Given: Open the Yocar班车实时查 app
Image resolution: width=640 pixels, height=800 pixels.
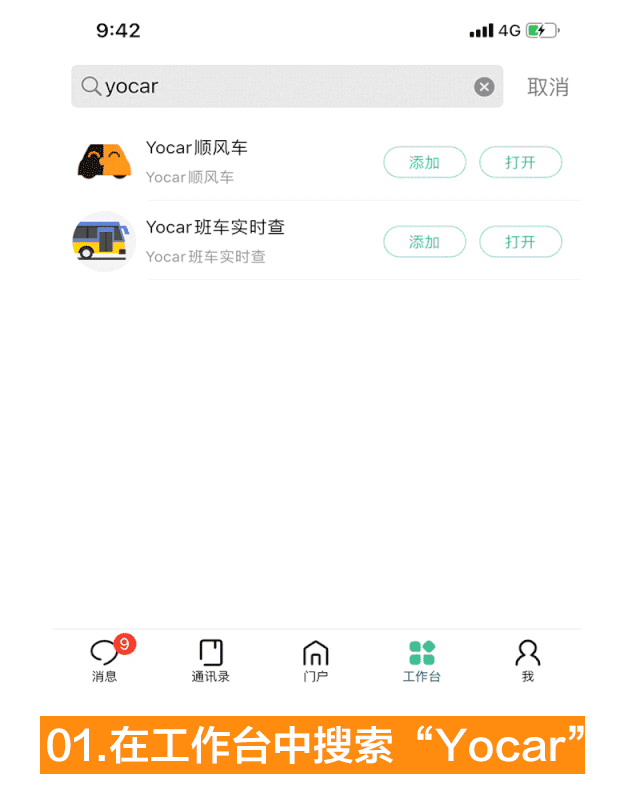Looking at the screenshot, I should (520, 241).
